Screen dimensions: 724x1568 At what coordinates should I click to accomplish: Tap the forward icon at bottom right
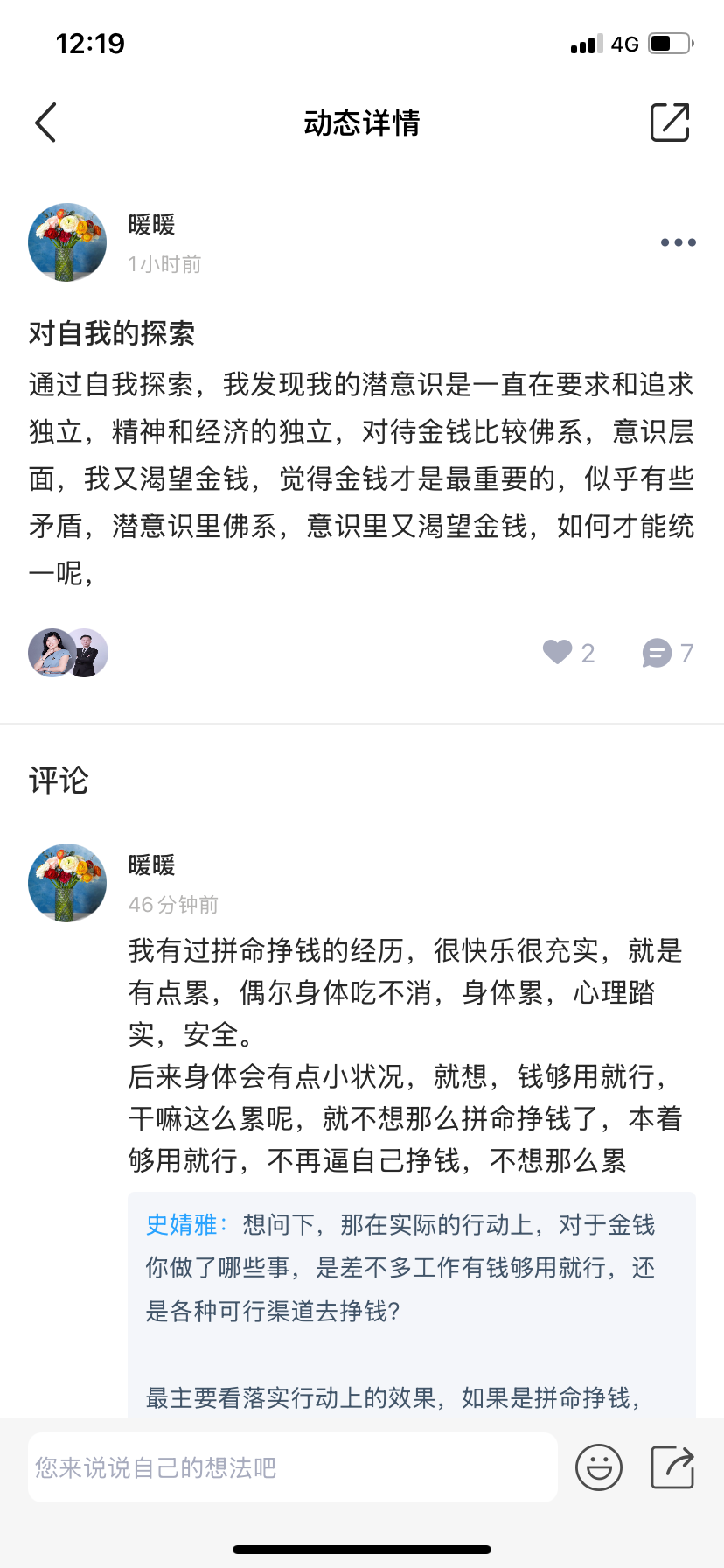click(672, 1467)
